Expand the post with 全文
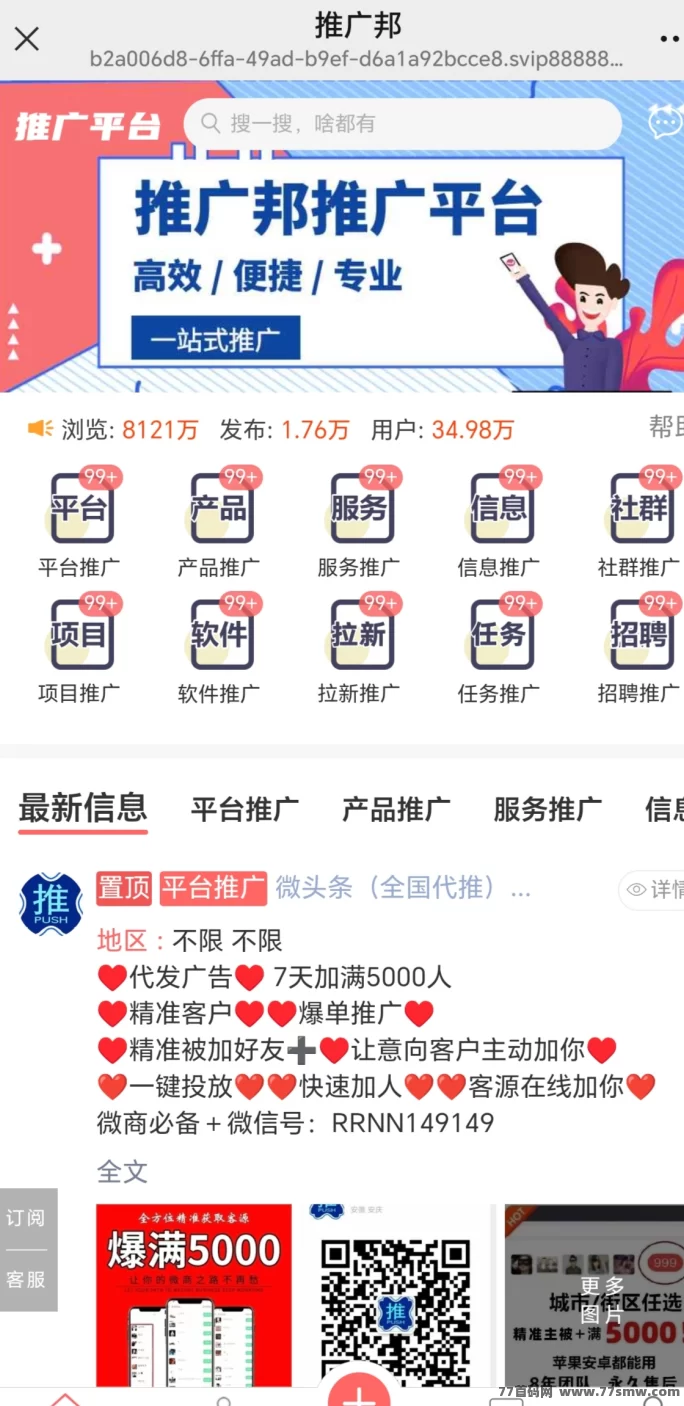Viewport: 684px width, 1406px height. pos(122,1171)
